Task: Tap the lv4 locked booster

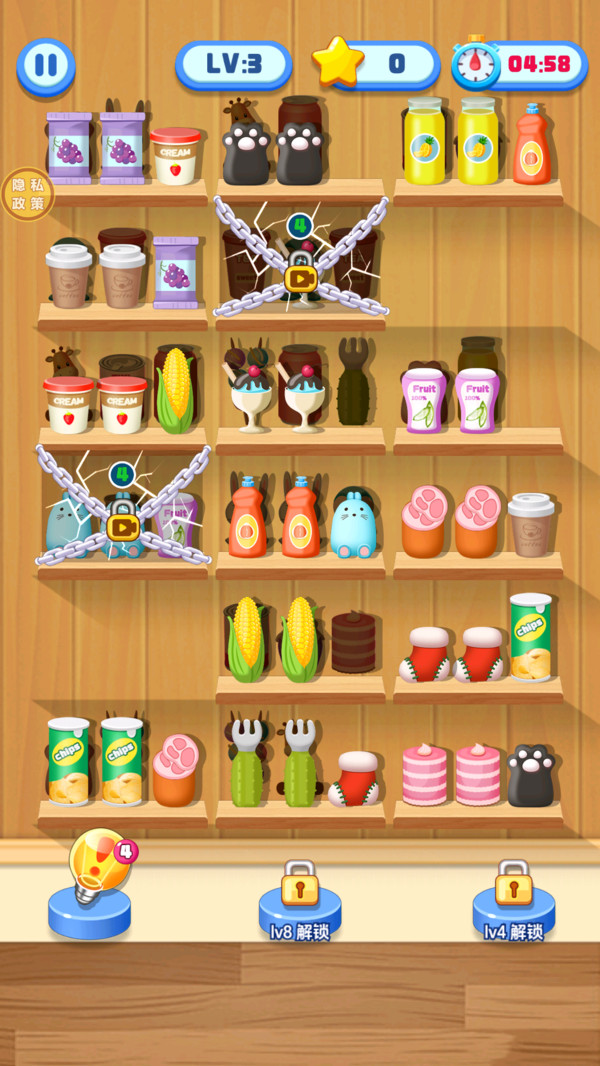Action: [x=513, y=899]
